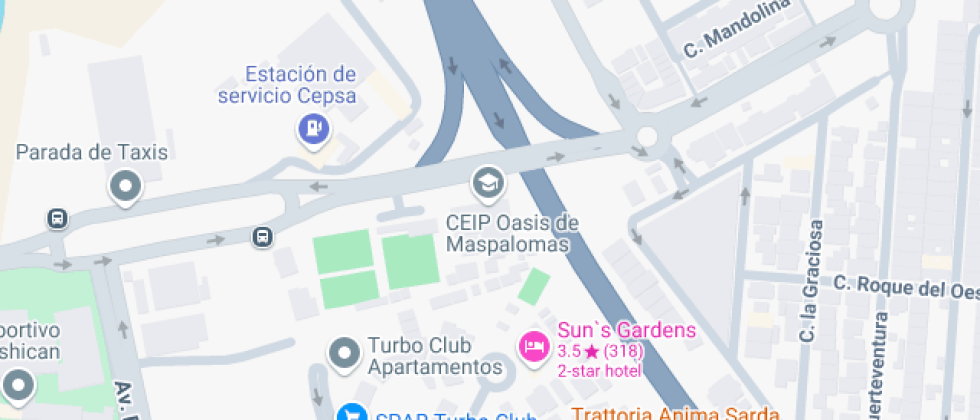This screenshot has width=980, height=420.
Task: Open the Estación de servicio Cepsa marker
Action: (x=314, y=127)
